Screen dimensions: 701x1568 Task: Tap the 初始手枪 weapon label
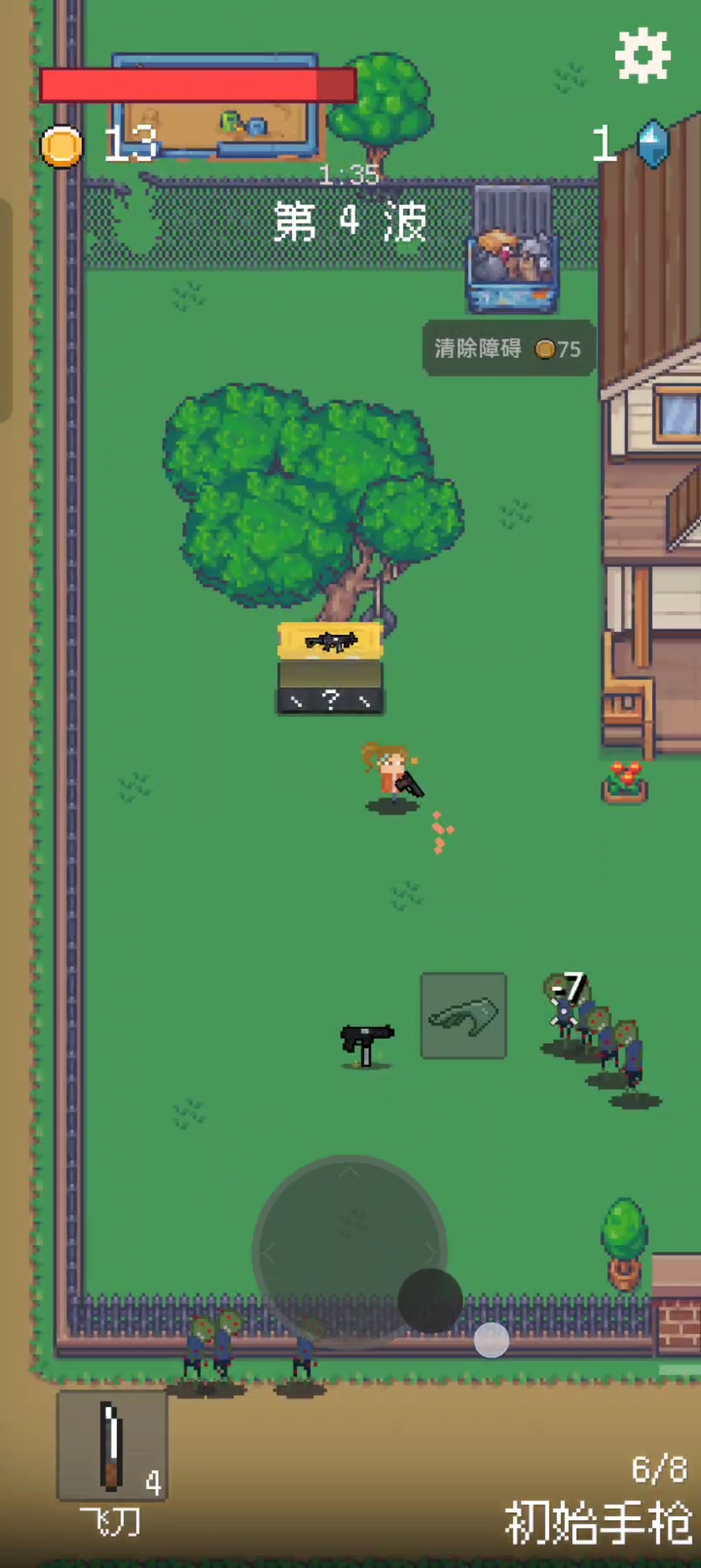click(598, 1522)
